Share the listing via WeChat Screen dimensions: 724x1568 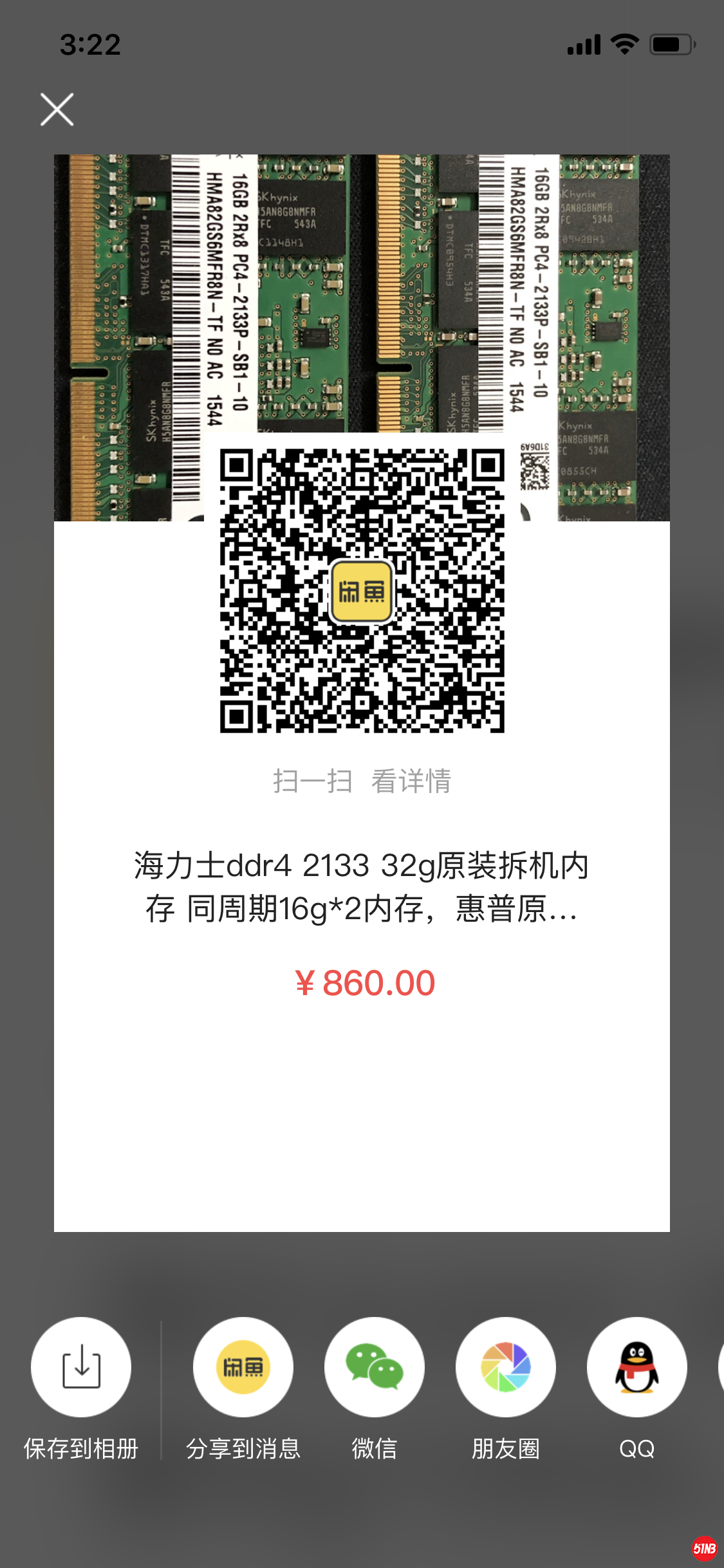tap(375, 1367)
